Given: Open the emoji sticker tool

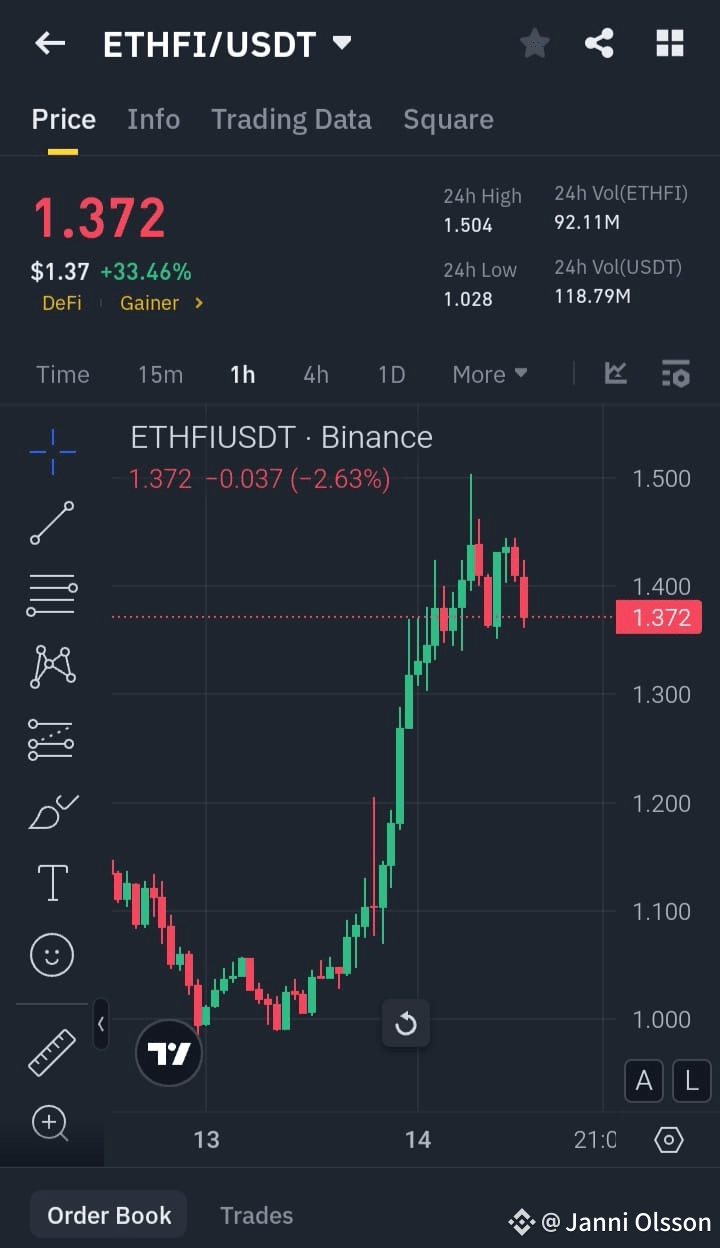Looking at the screenshot, I should coord(51,955).
